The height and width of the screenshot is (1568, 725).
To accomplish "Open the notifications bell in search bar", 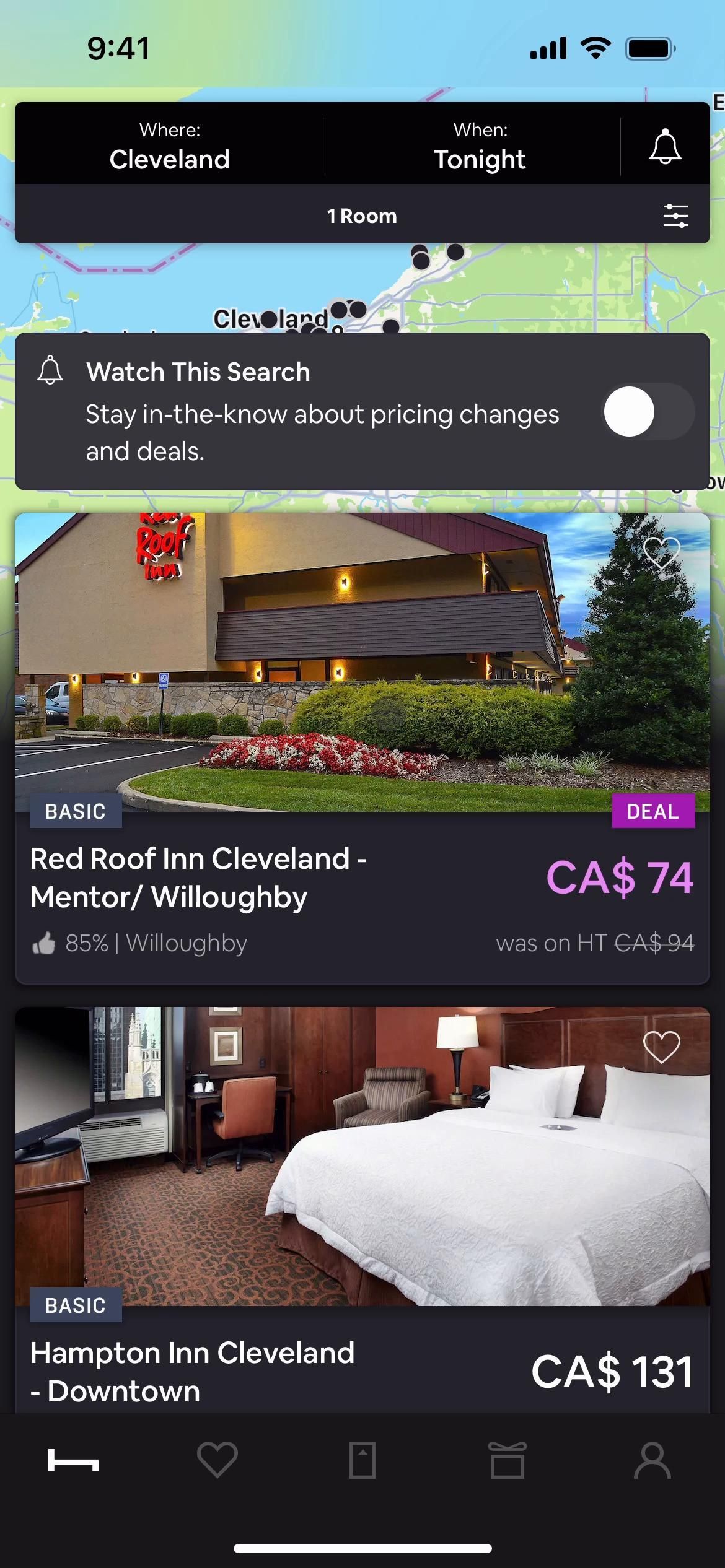I will pos(665,146).
